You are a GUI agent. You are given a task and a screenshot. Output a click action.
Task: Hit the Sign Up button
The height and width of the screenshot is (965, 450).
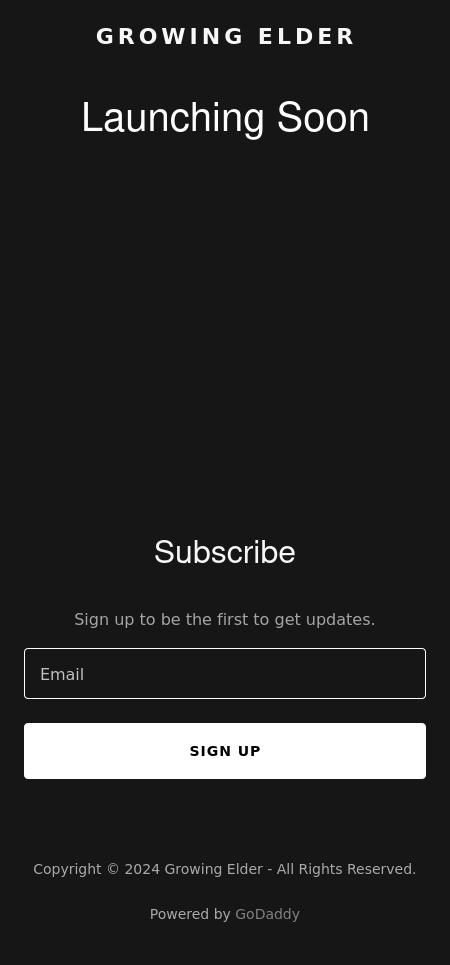225,751
